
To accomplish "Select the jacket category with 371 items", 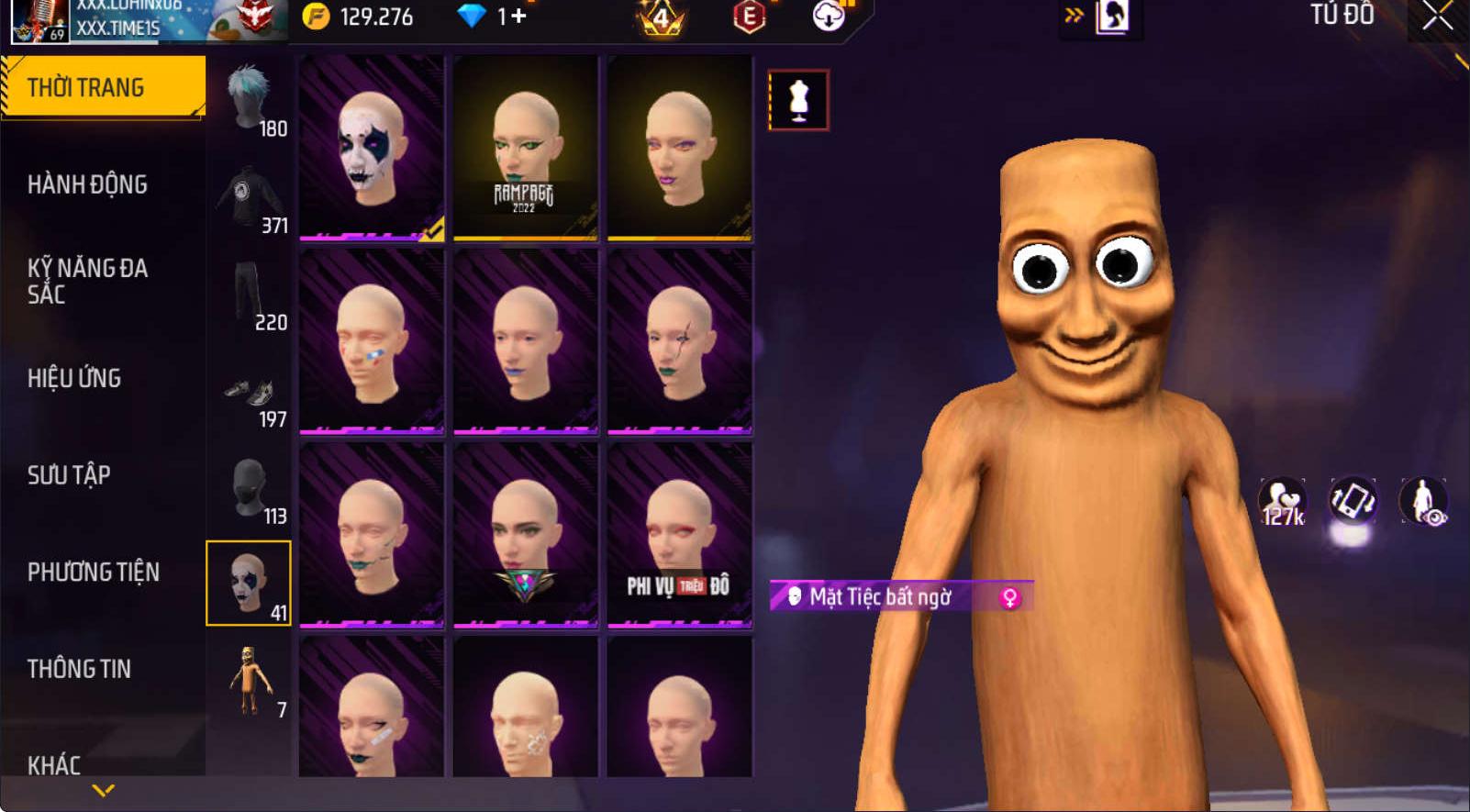I will point(250,197).
